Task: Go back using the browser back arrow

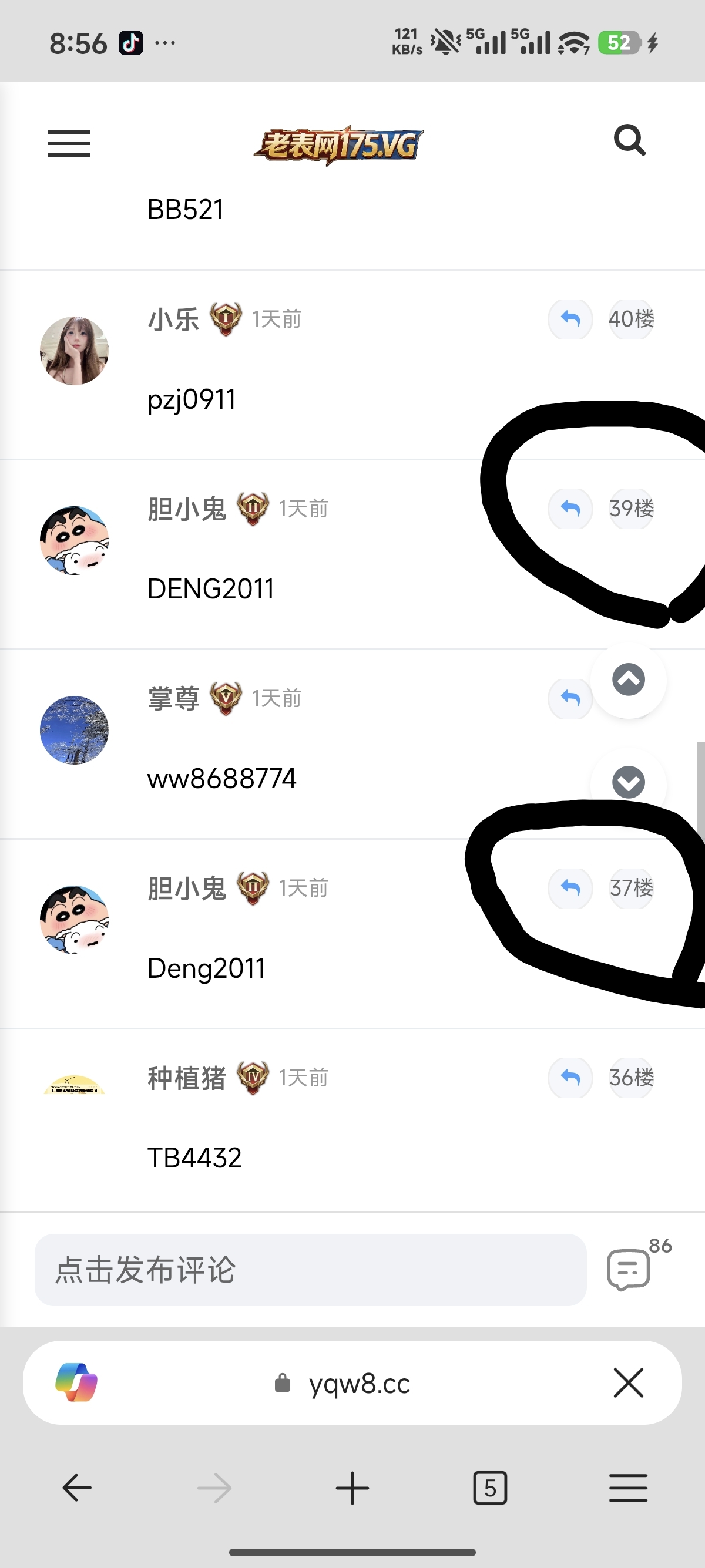Action: pyautogui.click(x=75, y=1488)
